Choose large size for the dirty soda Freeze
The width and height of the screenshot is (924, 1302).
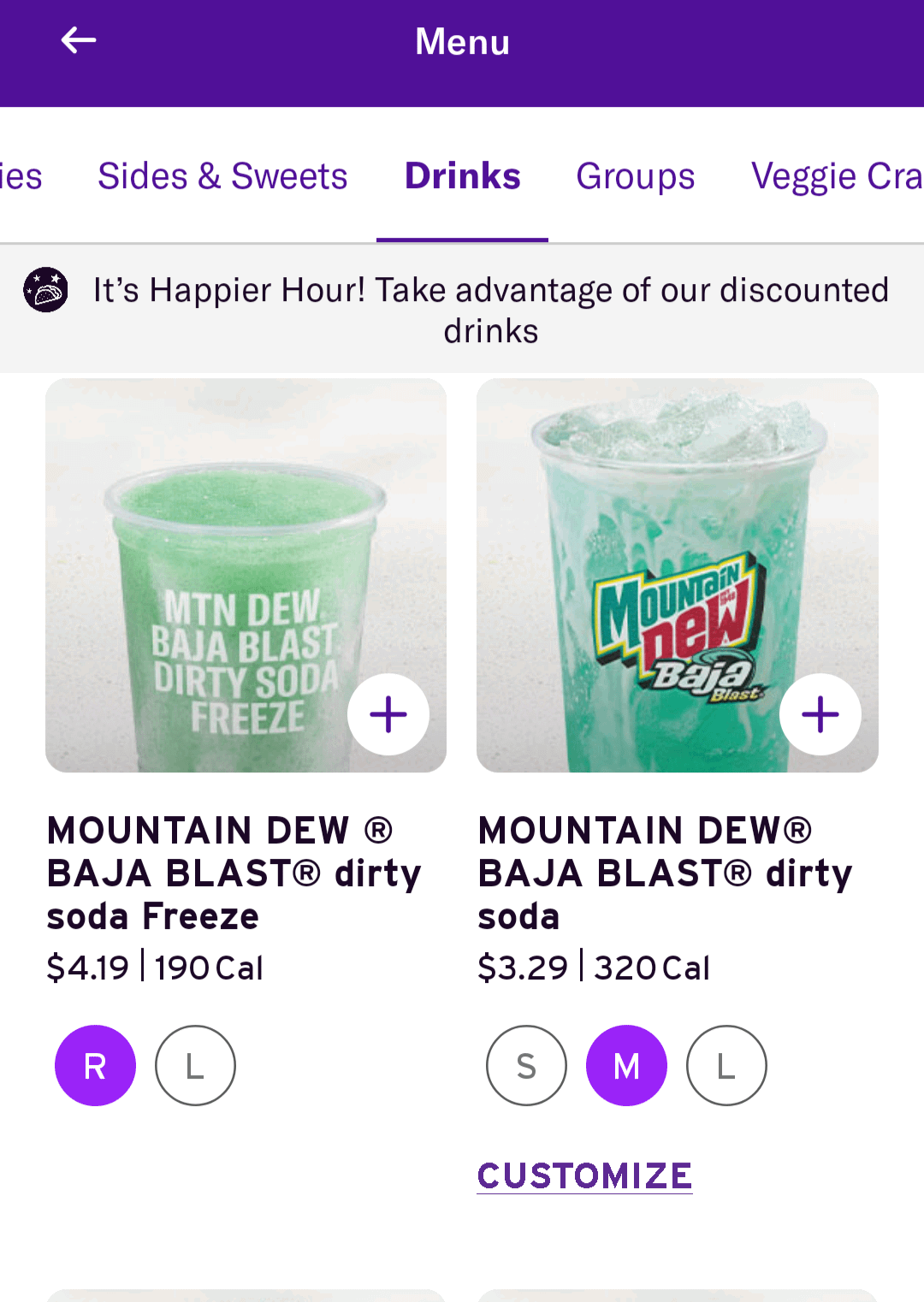coord(195,1066)
